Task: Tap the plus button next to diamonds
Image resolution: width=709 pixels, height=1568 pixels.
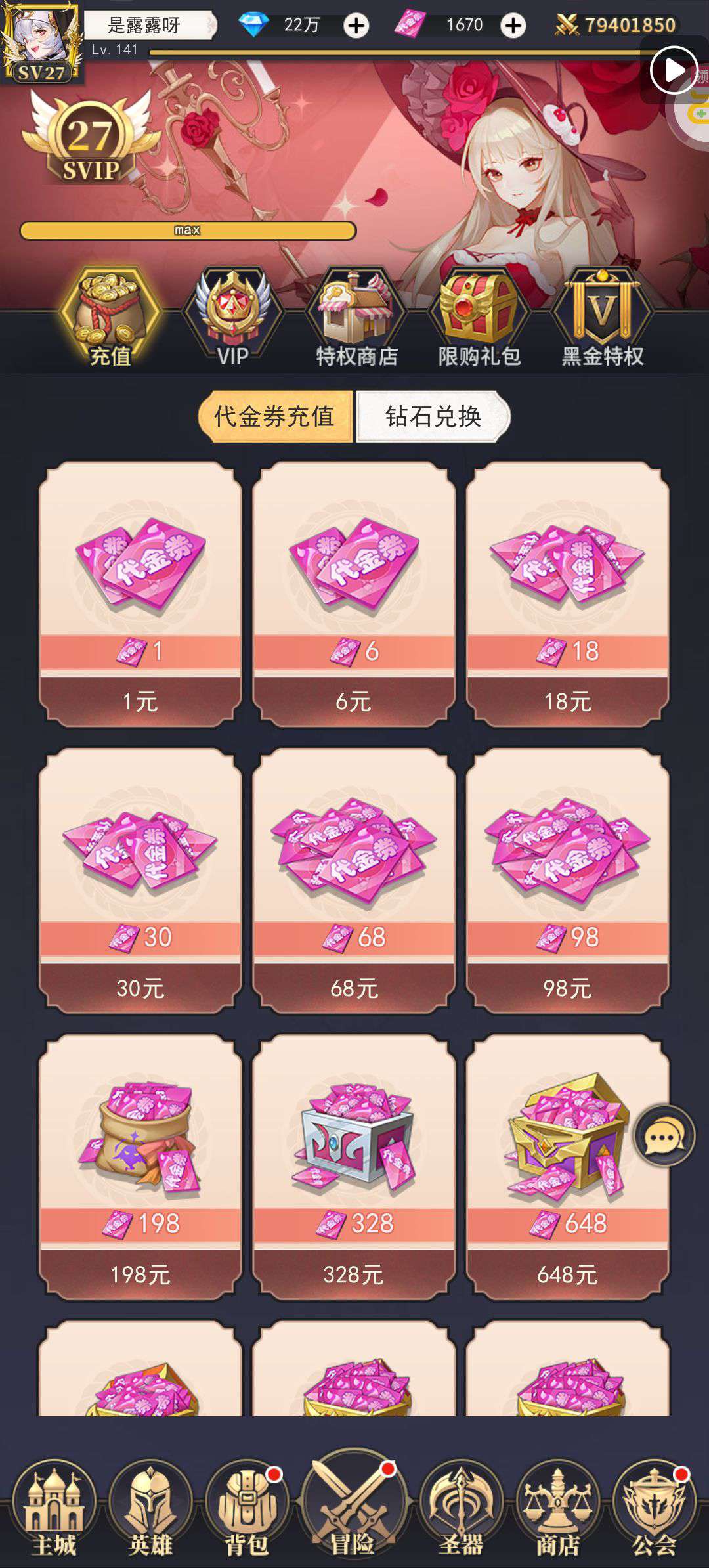Action: click(x=356, y=26)
